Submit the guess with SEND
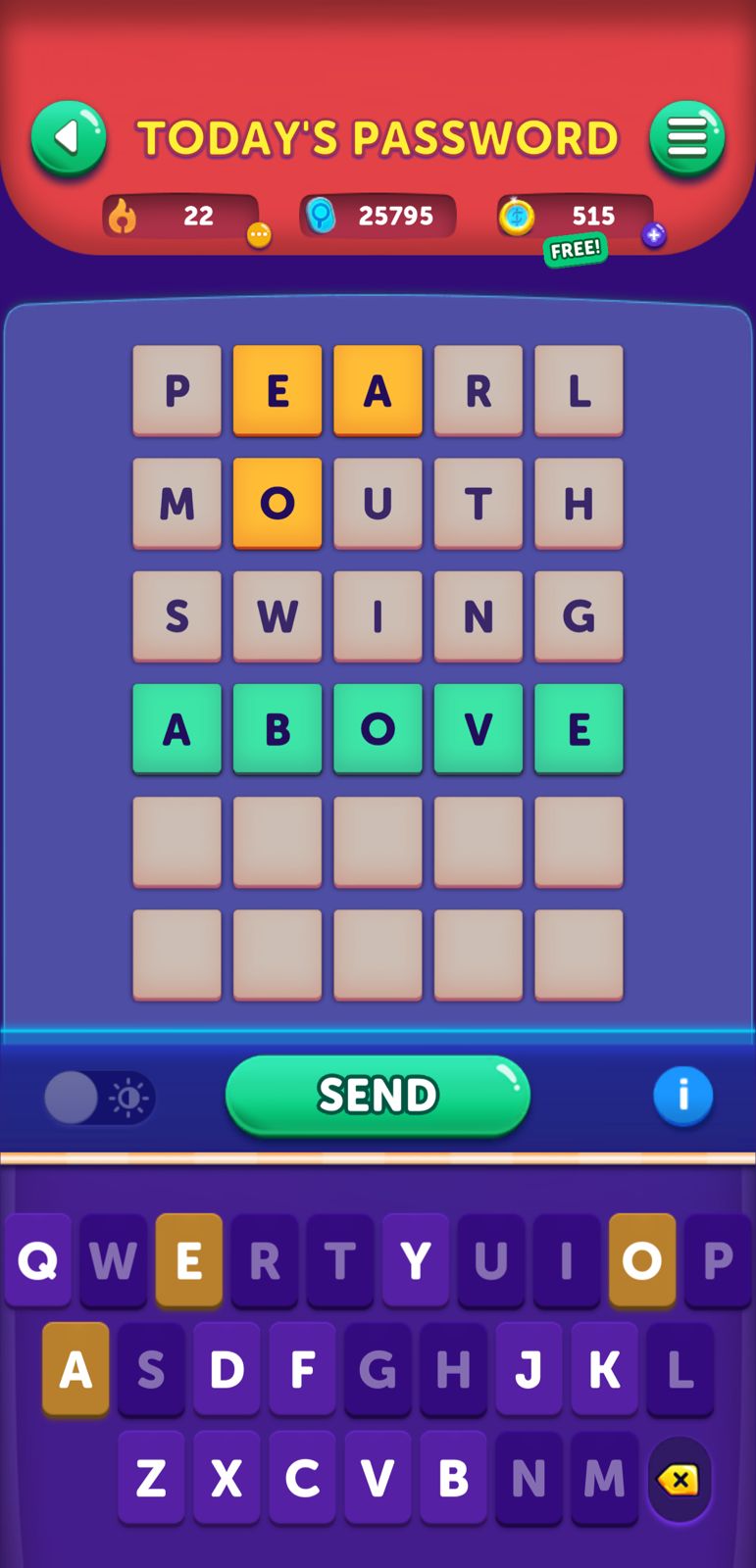756x1568 pixels. (x=378, y=1096)
